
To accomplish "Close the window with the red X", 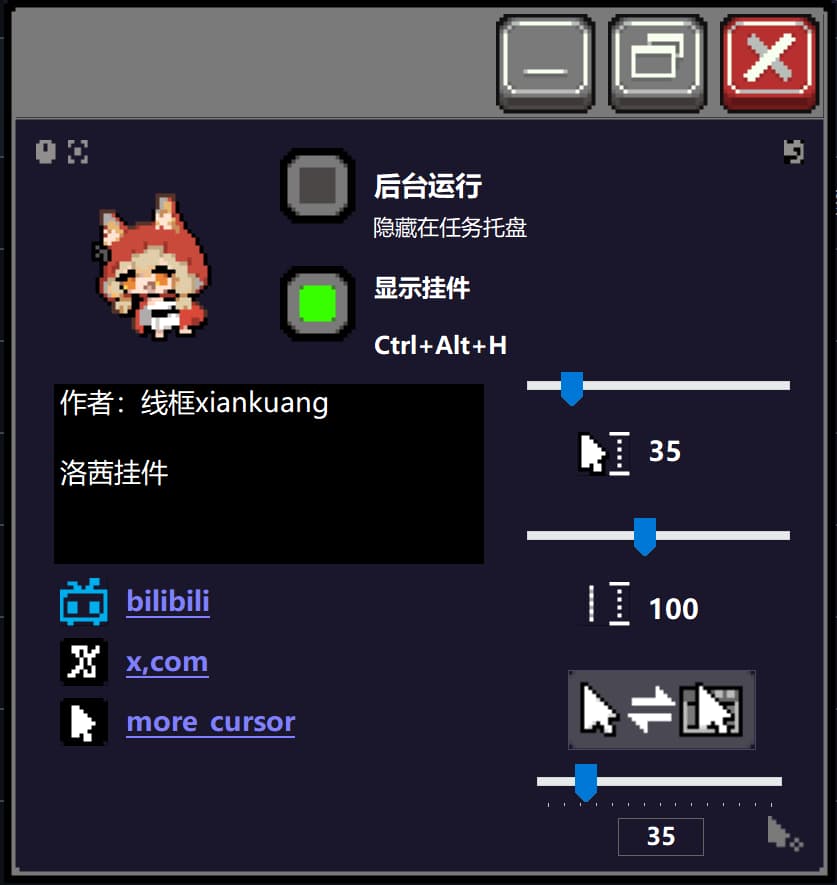I will click(769, 63).
